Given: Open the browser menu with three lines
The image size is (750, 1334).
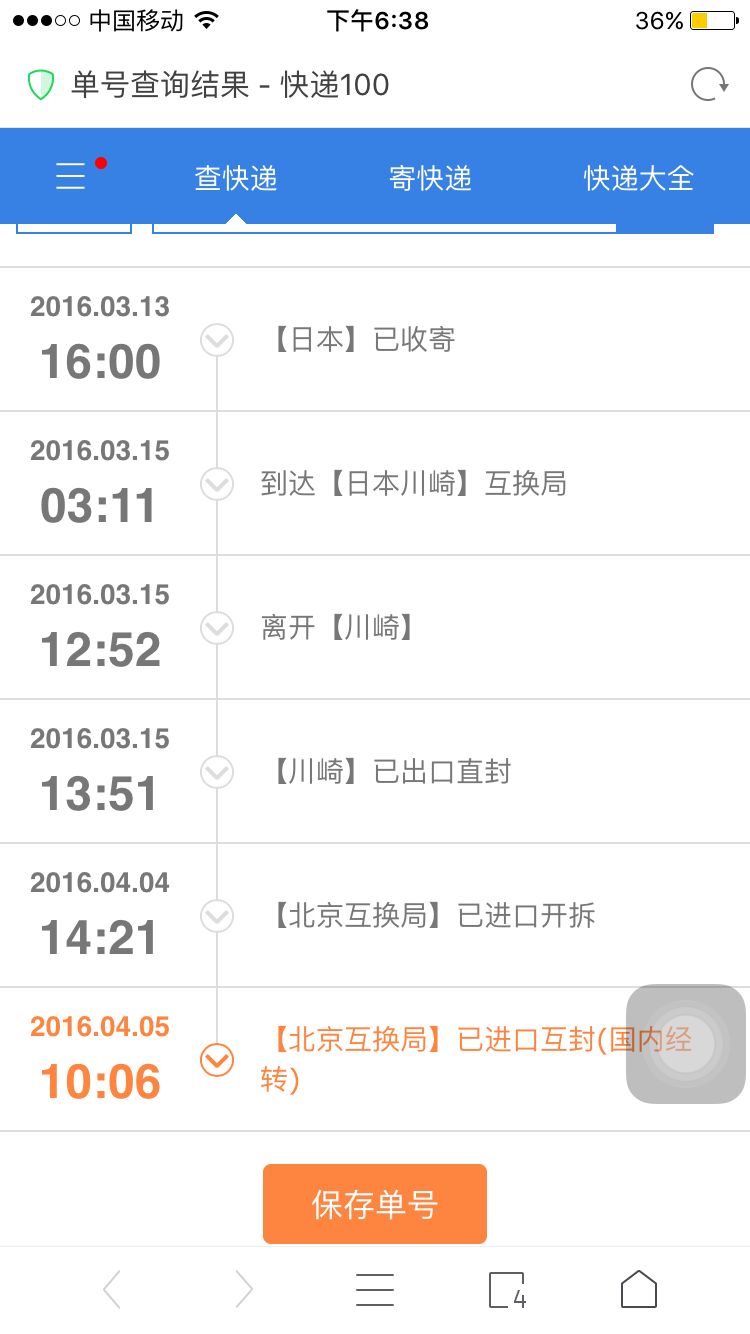Looking at the screenshot, I should pyautogui.click(x=375, y=1290).
